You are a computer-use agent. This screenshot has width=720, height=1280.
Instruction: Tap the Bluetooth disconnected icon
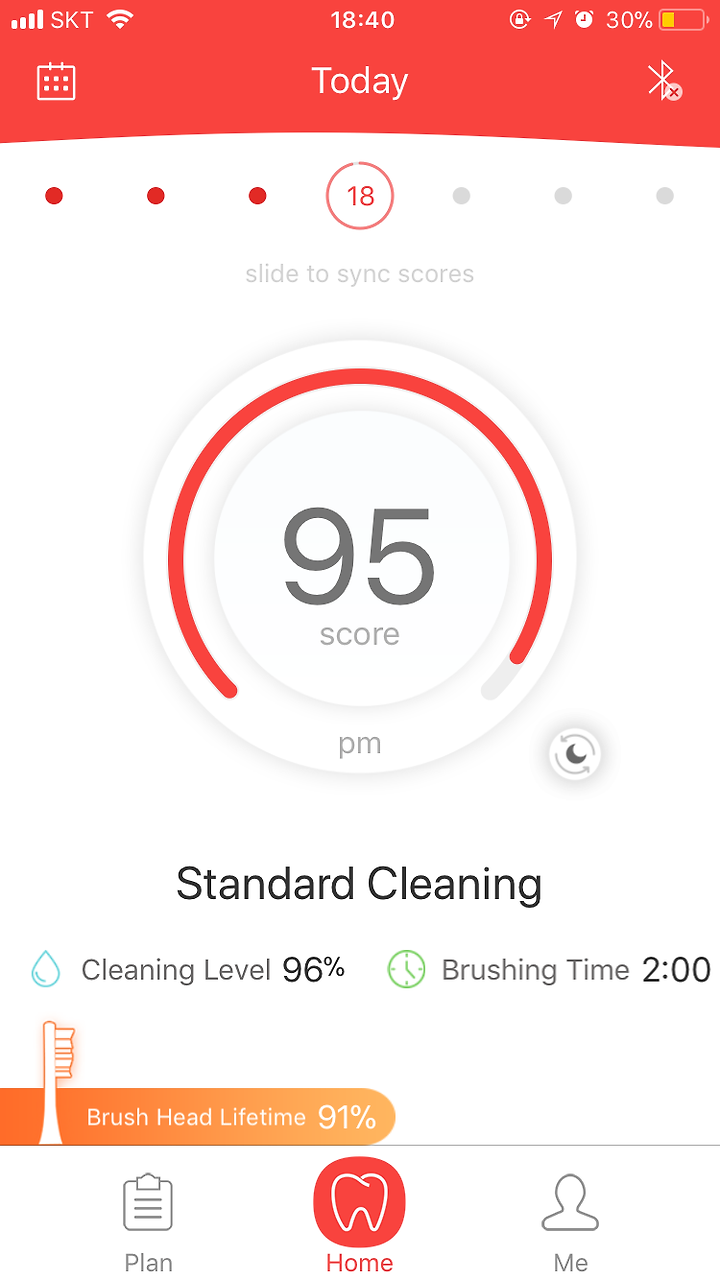pos(663,81)
